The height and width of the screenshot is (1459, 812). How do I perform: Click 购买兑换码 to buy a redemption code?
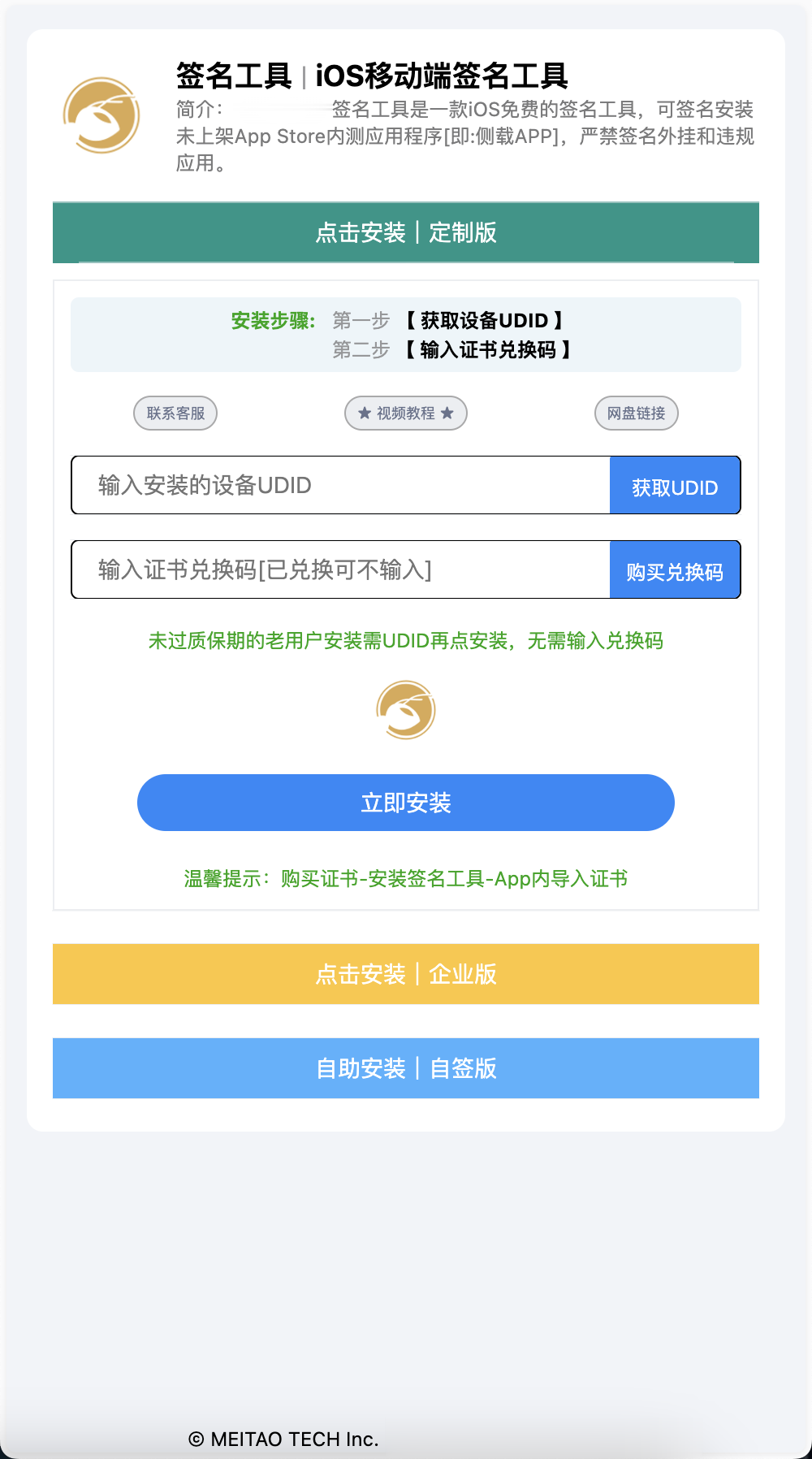(675, 569)
